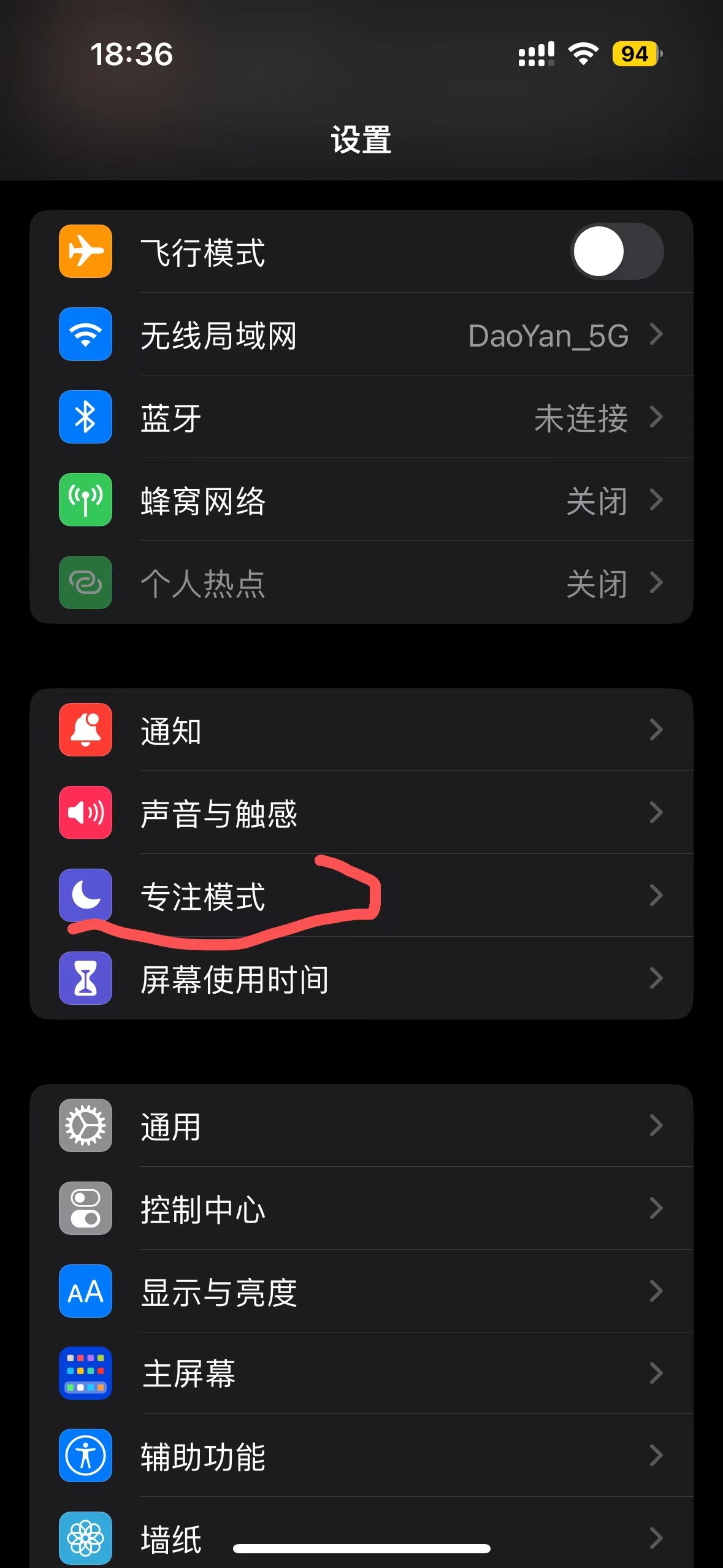Tap the 声音与触感 speaker icon

coord(85,813)
